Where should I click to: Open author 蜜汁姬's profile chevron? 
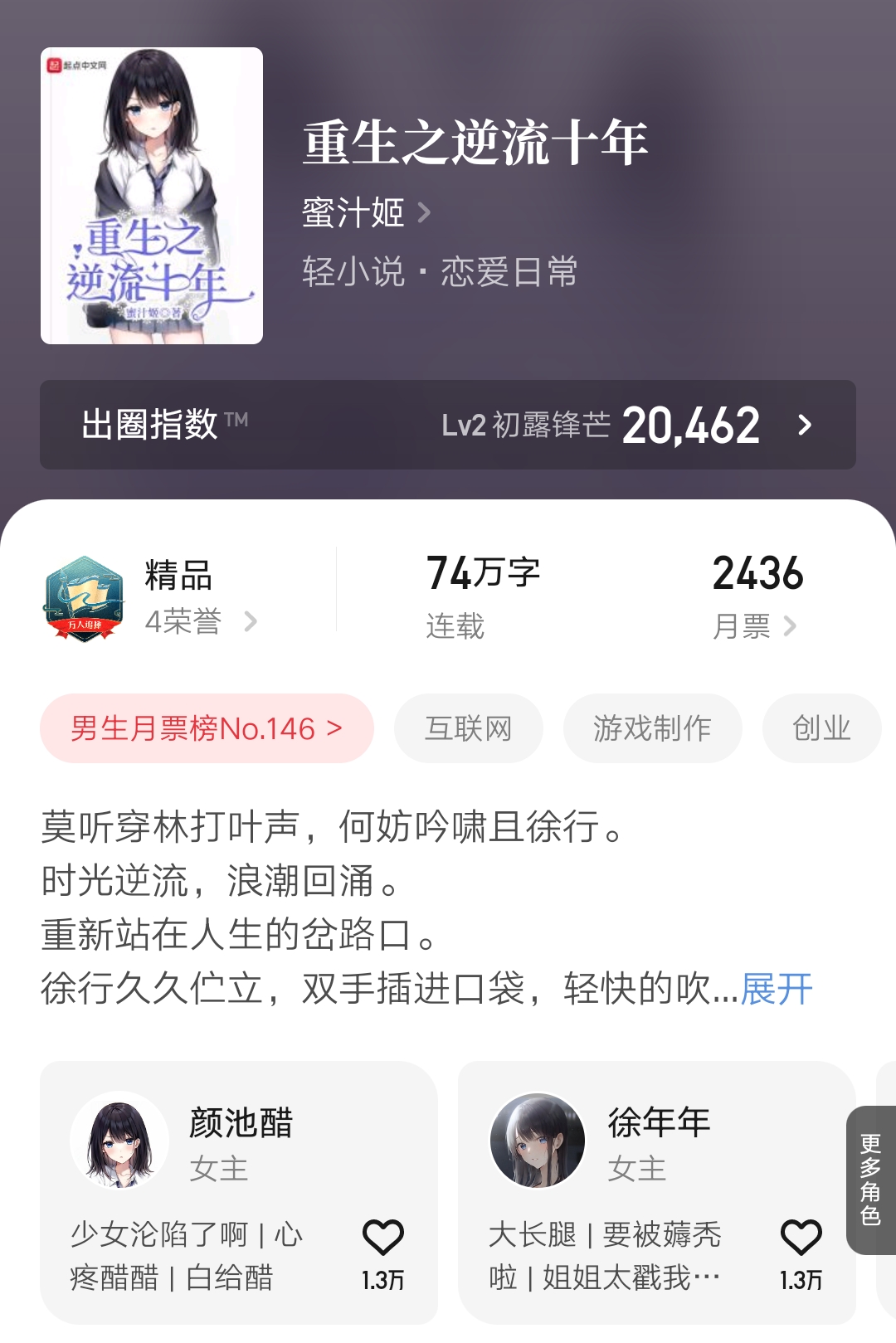tap(424, 213)
